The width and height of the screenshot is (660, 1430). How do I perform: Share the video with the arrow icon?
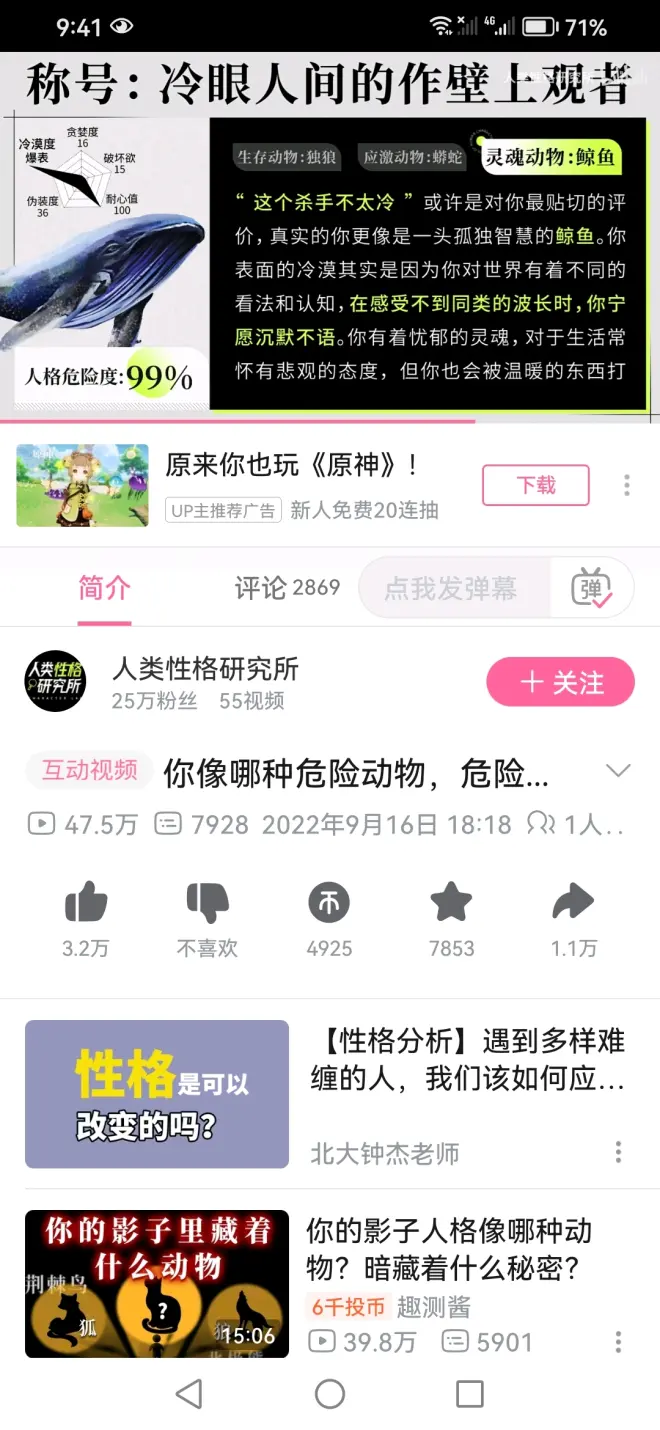click(x=573, y=904)
